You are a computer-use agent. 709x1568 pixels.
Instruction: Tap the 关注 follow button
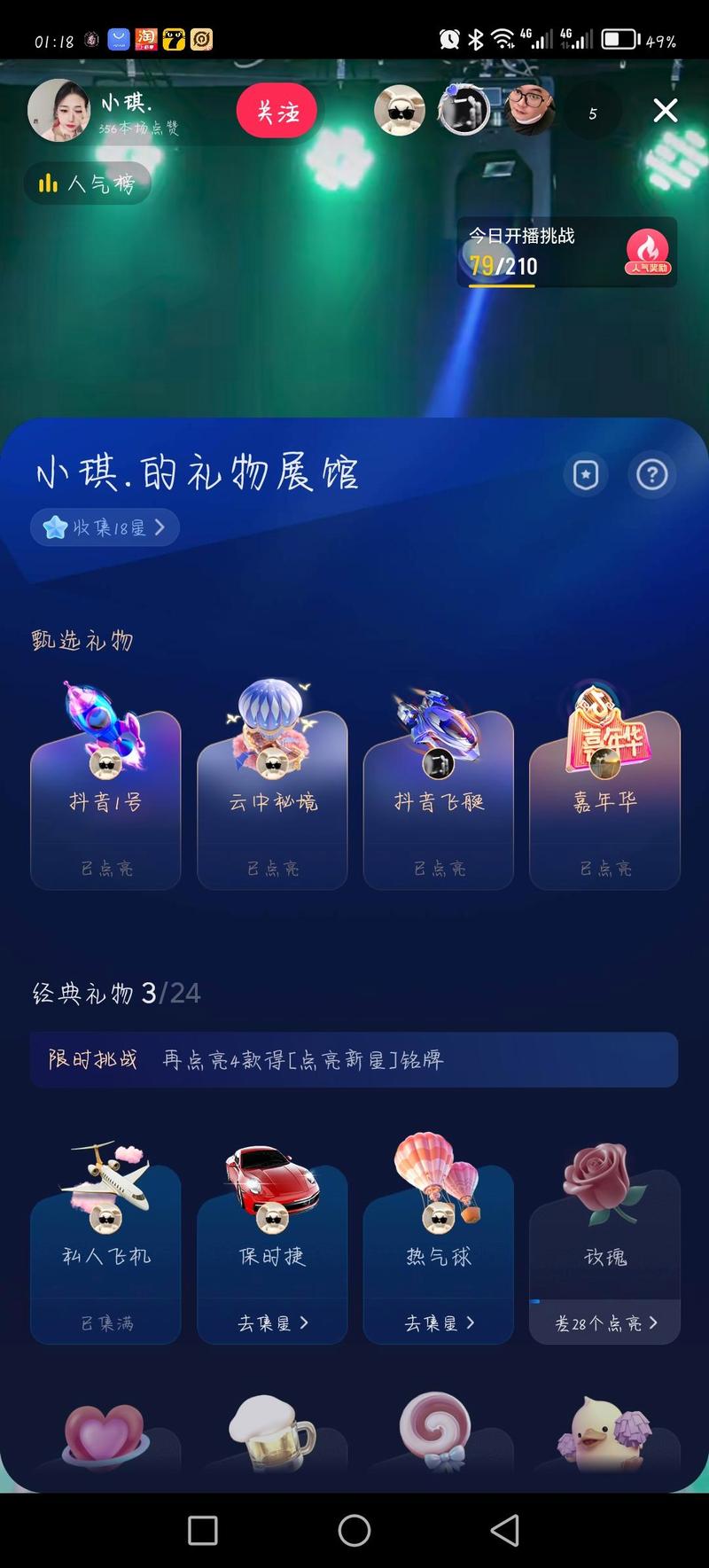coord(278,111)
